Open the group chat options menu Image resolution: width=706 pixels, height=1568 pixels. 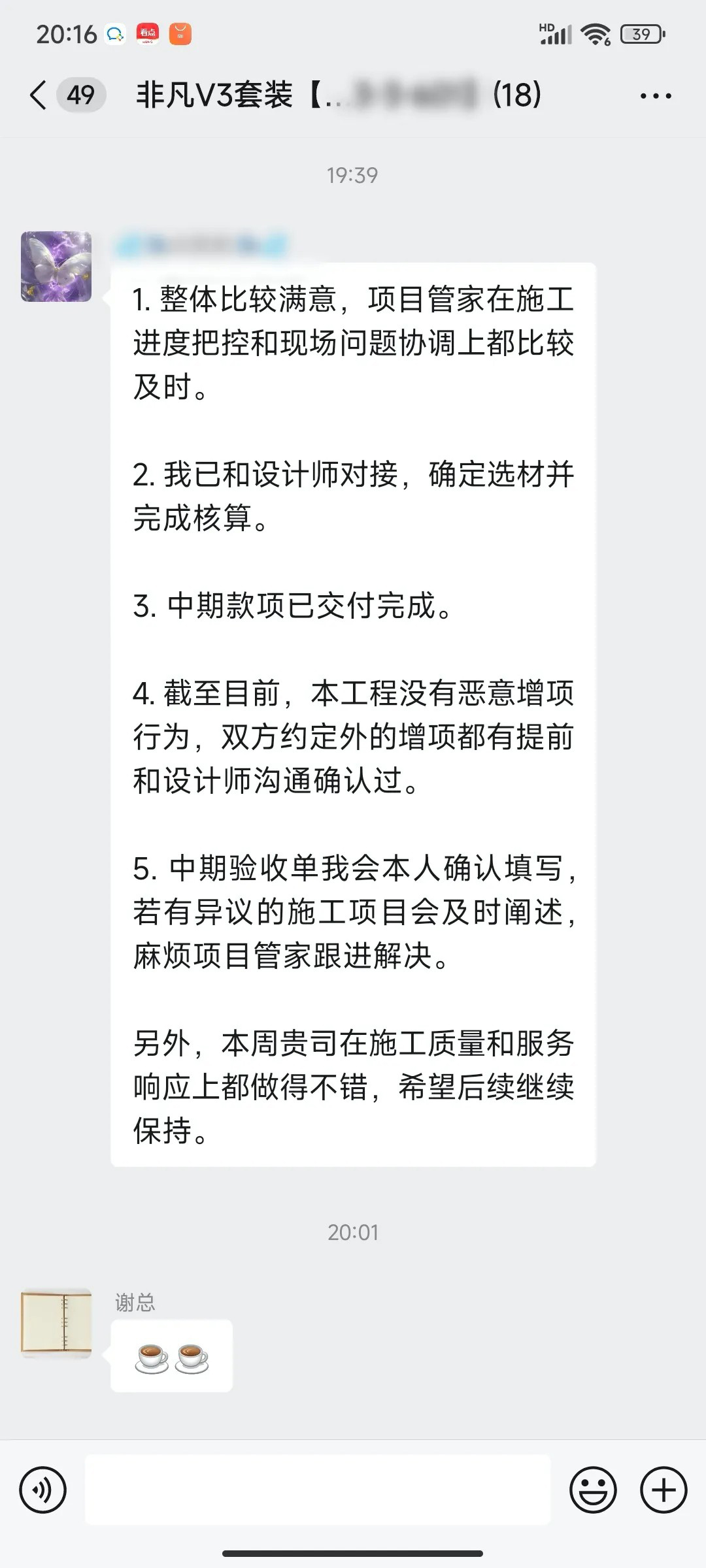point(655,96)
